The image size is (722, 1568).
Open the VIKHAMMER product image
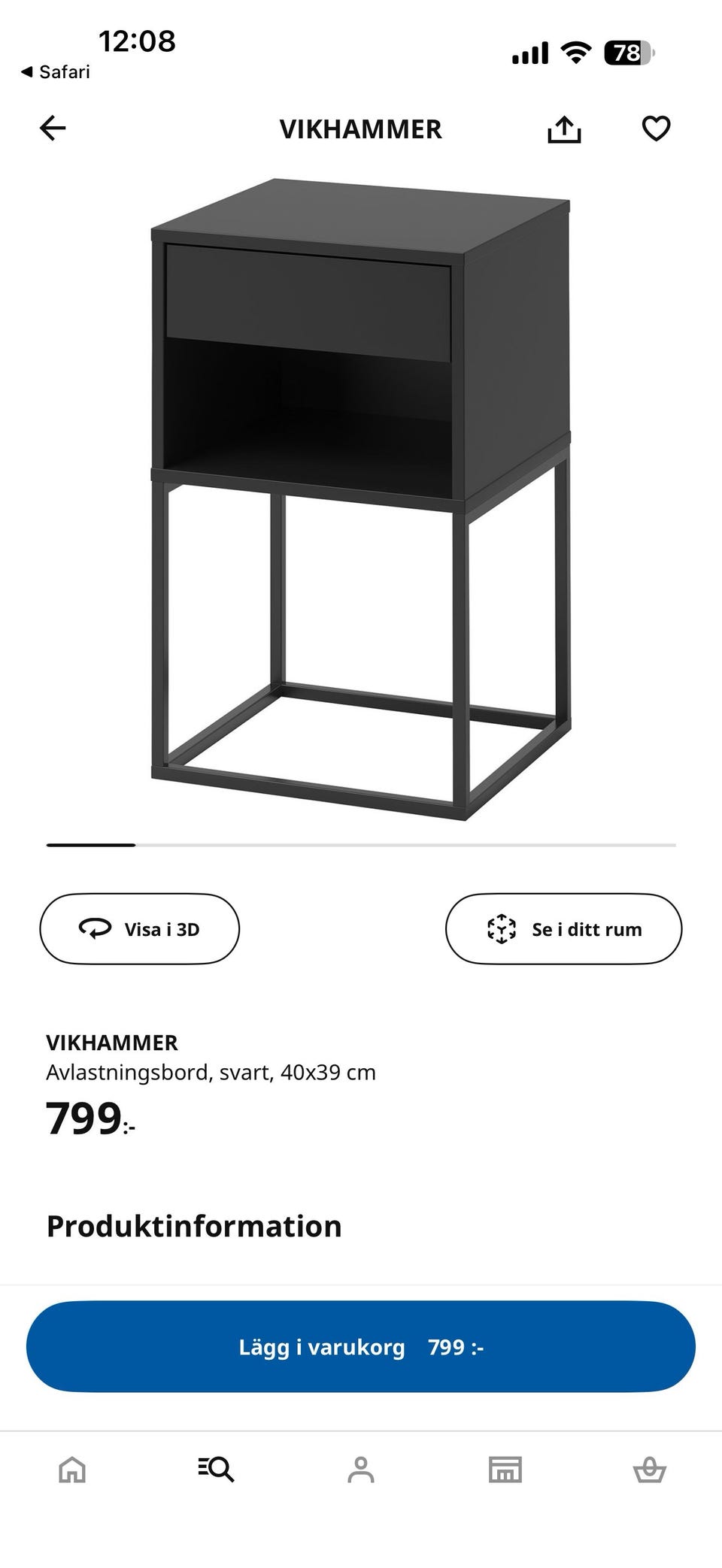tap(361, 499)
